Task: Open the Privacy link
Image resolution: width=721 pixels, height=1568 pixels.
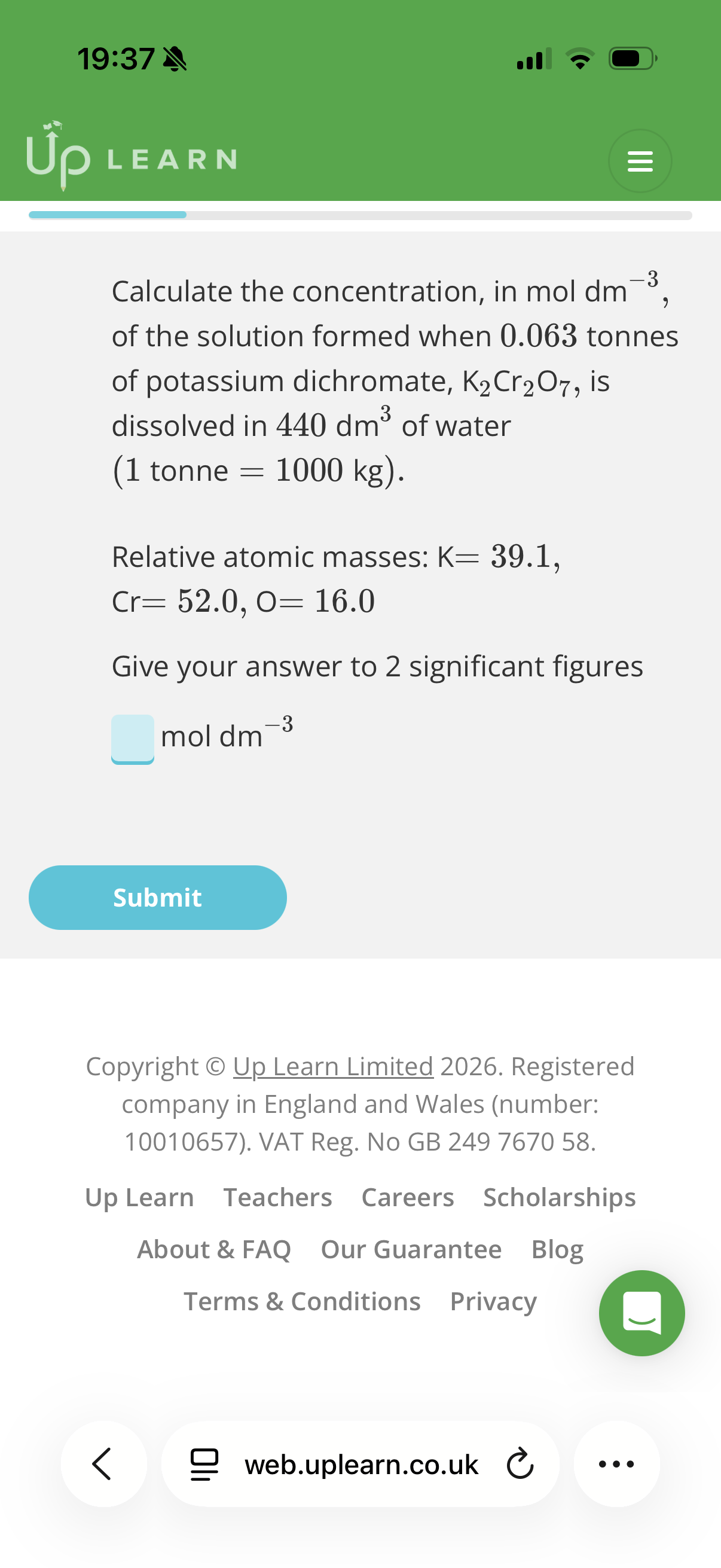Action: (x=493, y=1301)
